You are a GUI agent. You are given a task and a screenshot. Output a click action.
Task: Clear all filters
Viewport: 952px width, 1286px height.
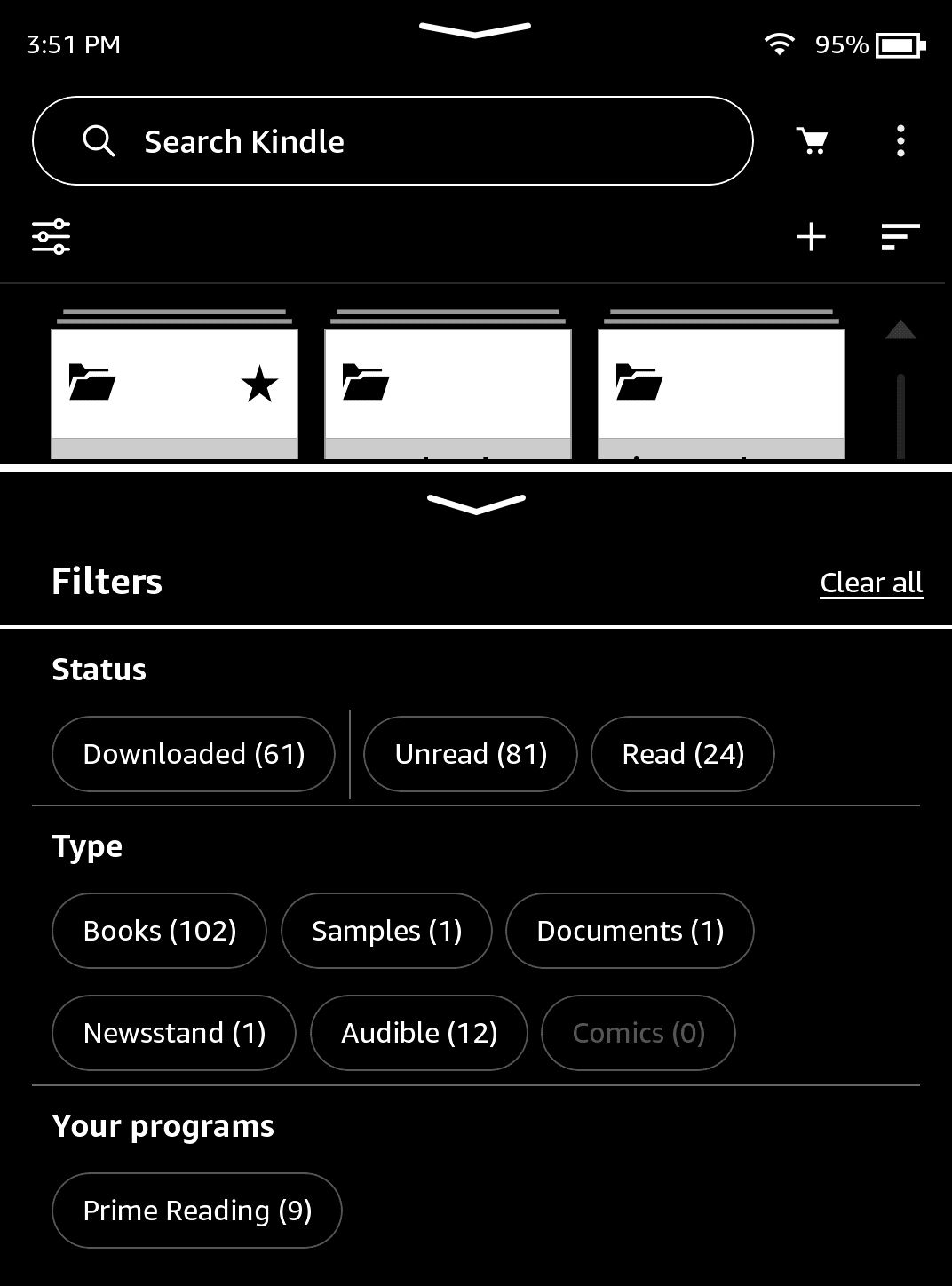pos(871,583)
